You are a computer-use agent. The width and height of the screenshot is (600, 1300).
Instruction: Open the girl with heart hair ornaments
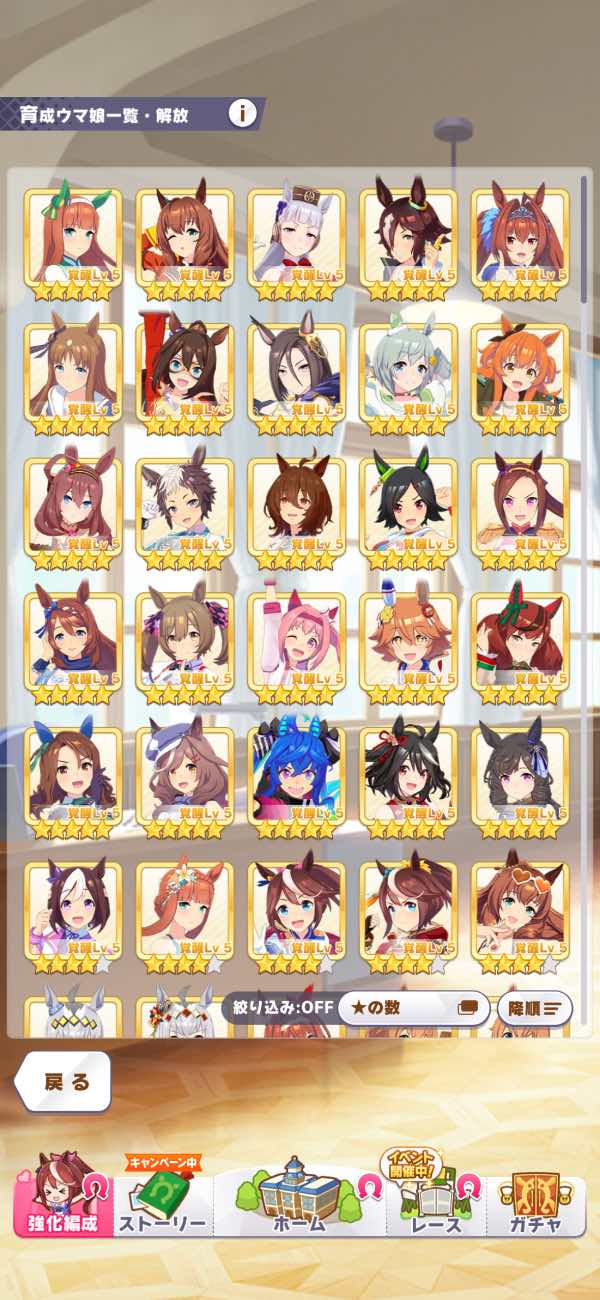(x=520, y=910)
